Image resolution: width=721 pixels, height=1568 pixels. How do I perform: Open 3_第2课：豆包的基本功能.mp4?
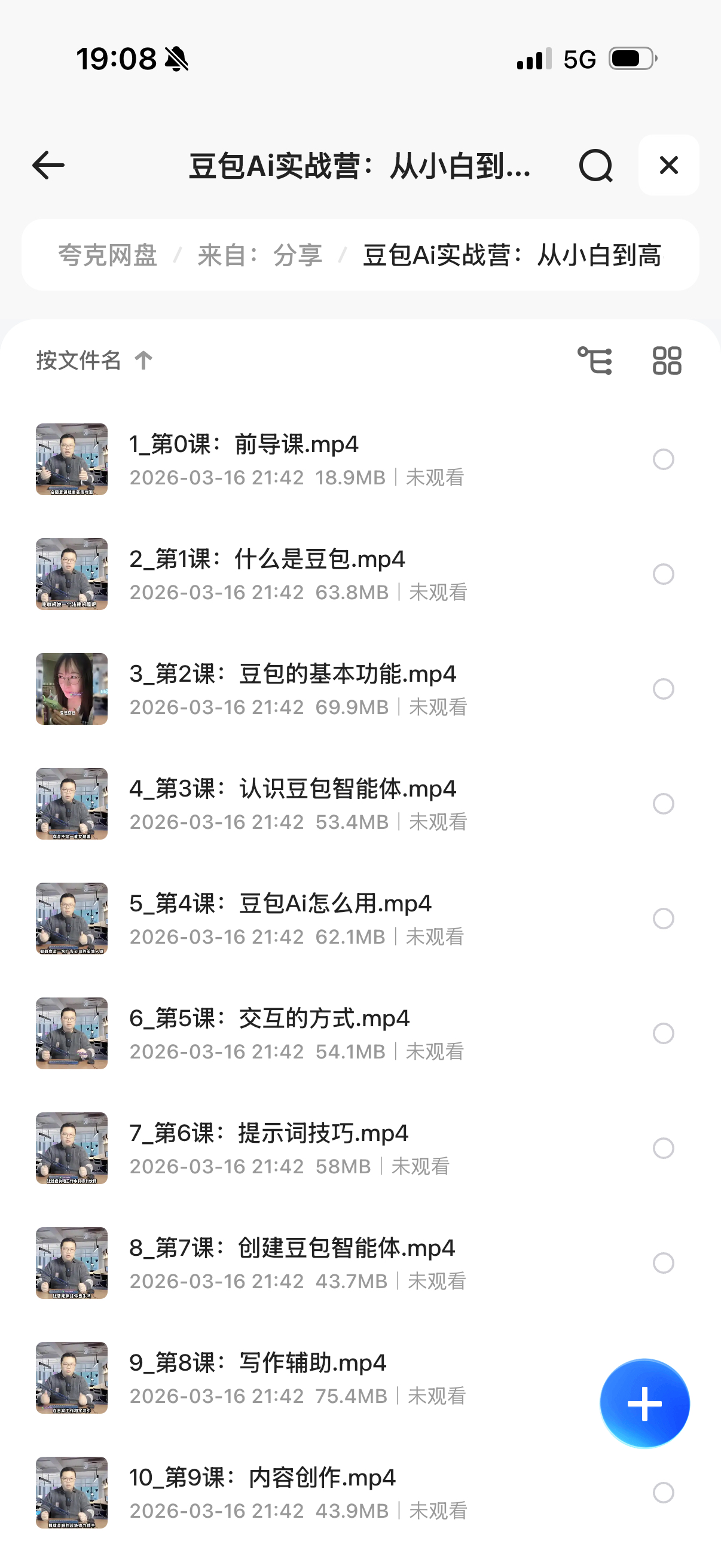292,675
